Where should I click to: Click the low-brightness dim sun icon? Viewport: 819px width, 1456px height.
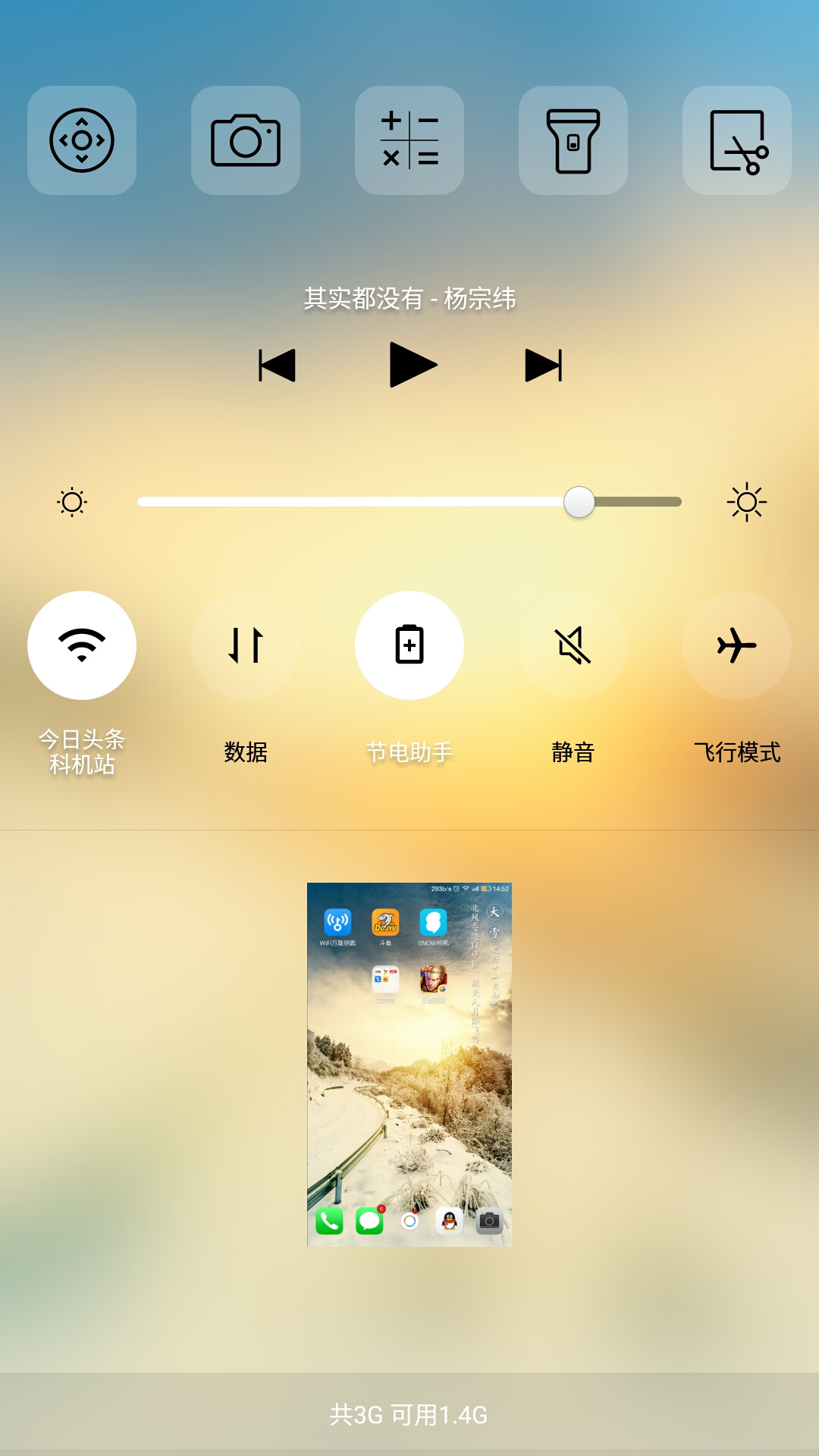click(x=72, y=501)
